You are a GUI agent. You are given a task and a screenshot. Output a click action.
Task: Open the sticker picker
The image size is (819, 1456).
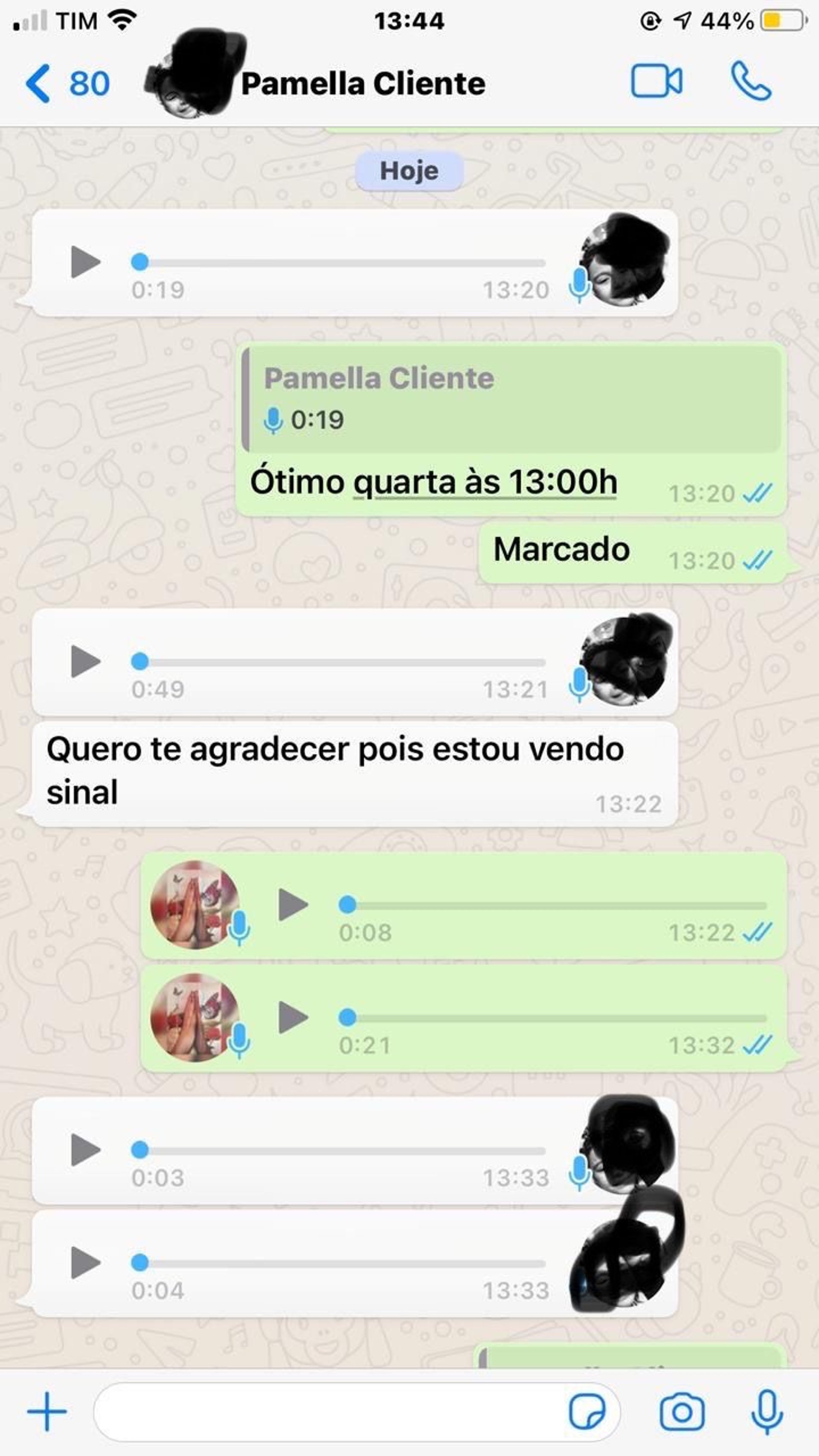[x=587, y=1411]
